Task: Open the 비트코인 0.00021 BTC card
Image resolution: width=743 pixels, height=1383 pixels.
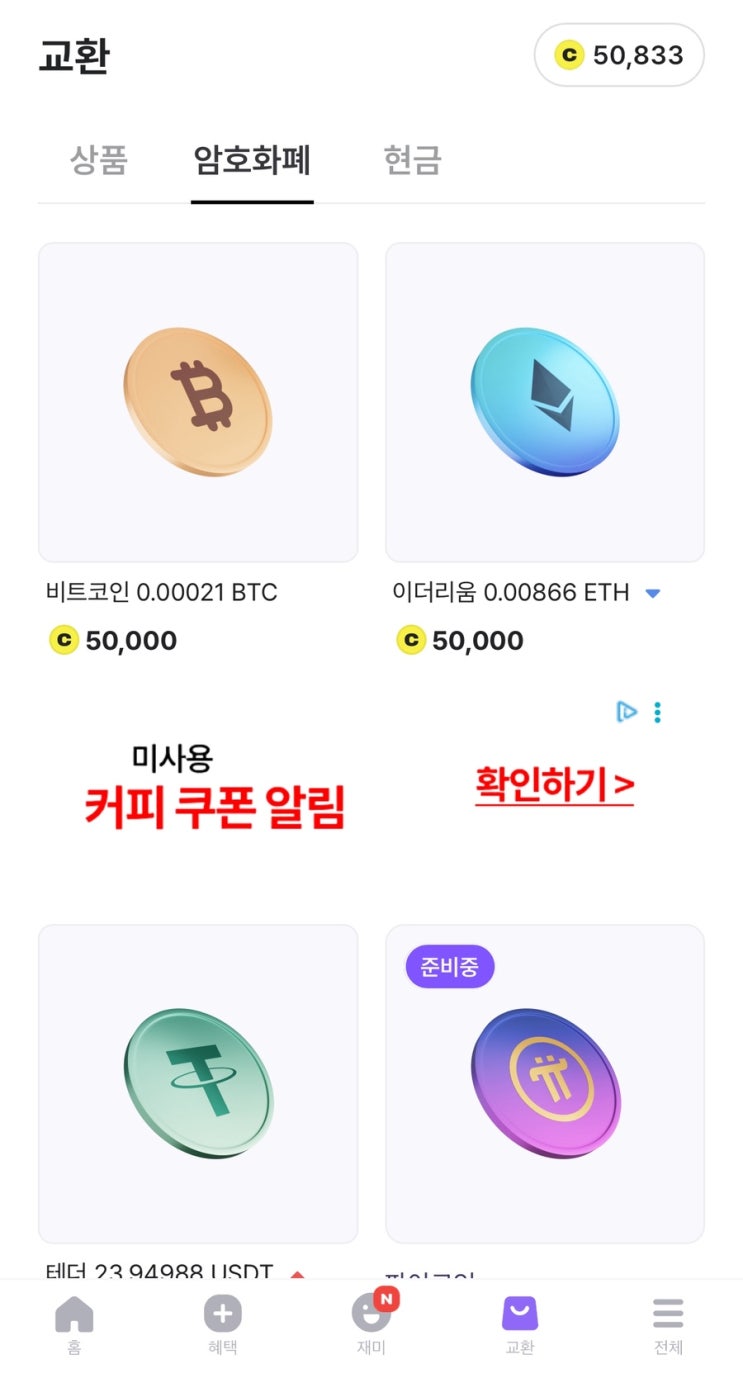Action: [x=198, y=402]
